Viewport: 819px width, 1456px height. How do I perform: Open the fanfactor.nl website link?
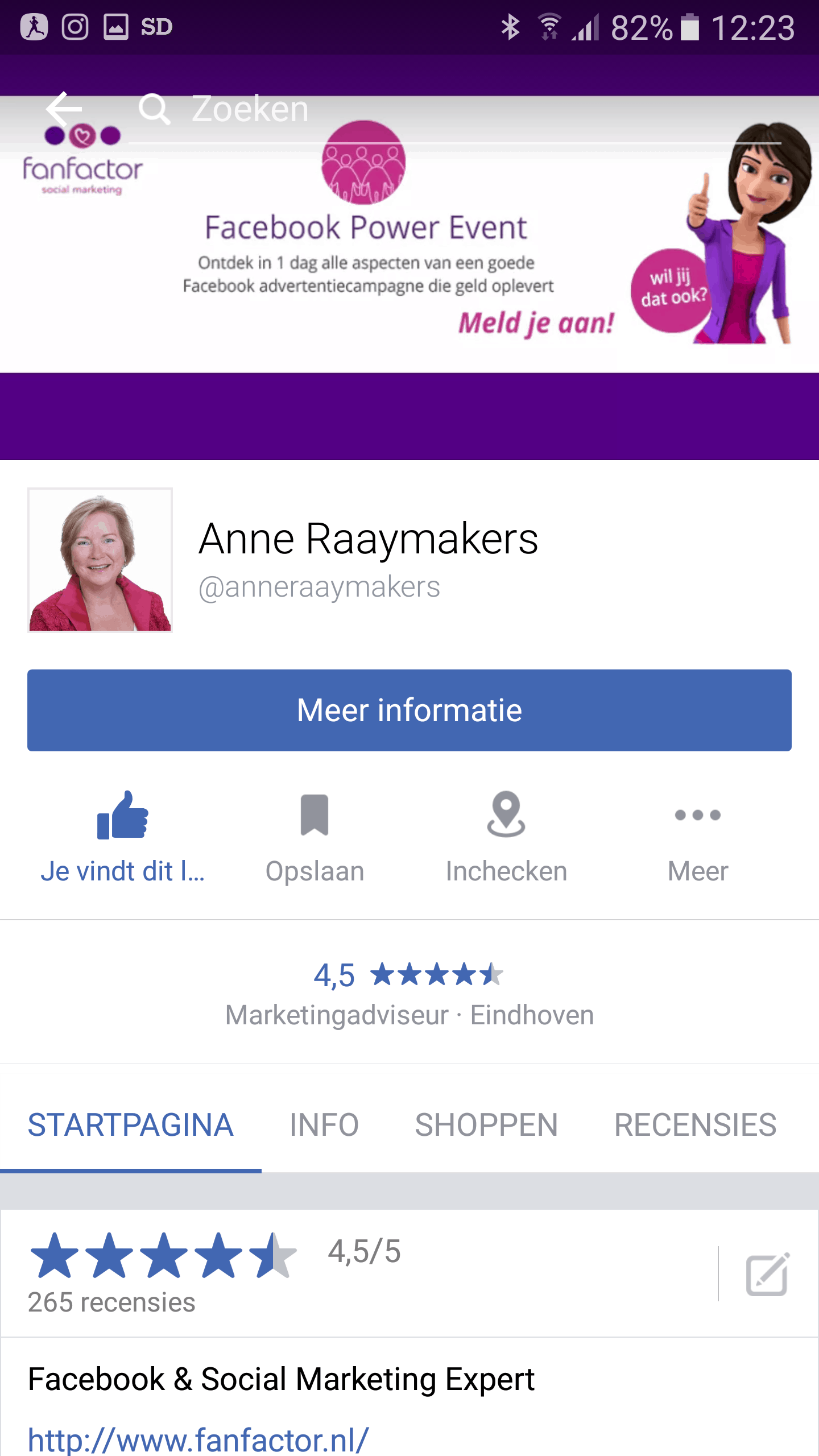click(x=198, y=1439)
